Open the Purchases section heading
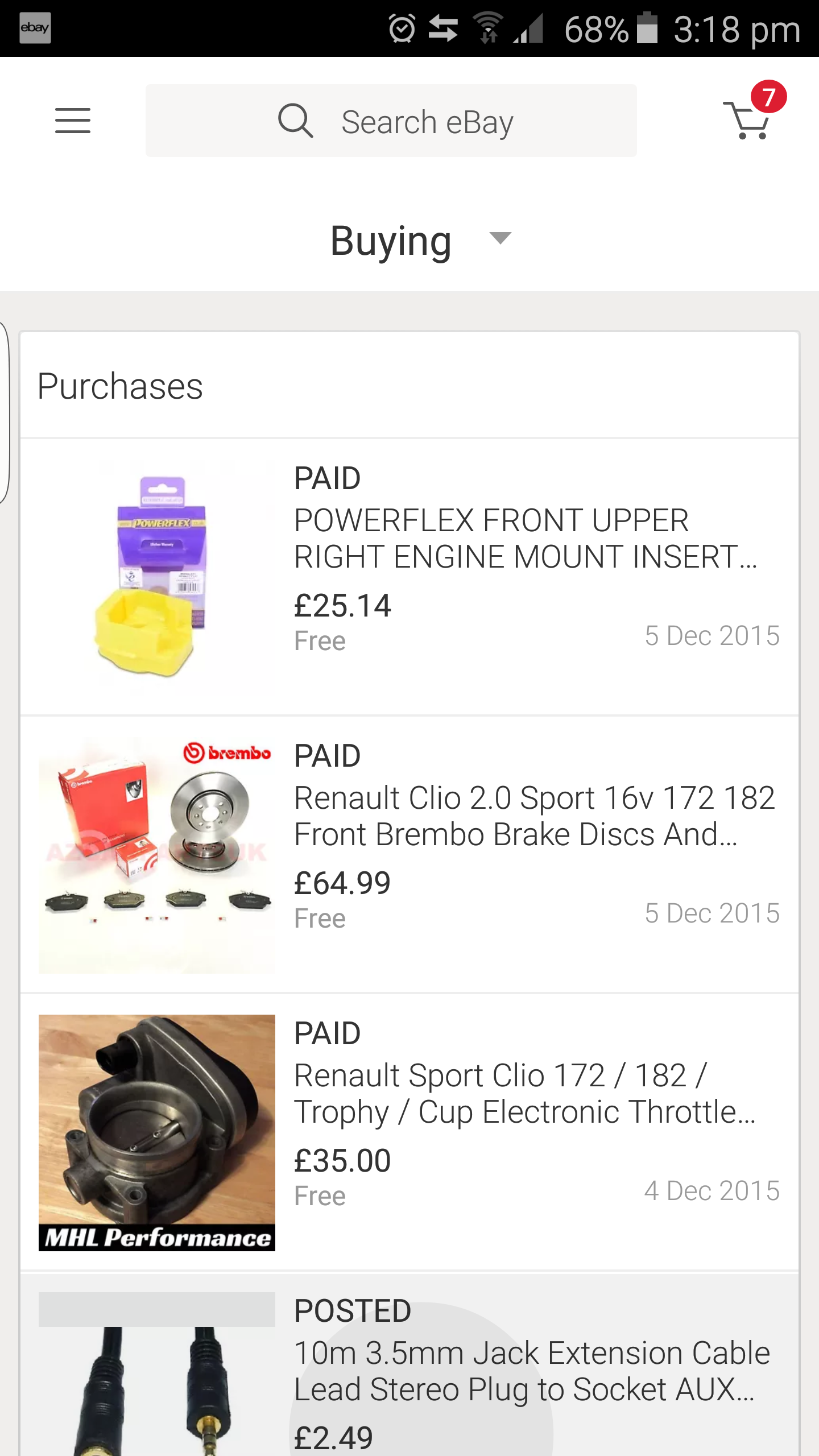819x1456 pixels. tap(120, 387)
